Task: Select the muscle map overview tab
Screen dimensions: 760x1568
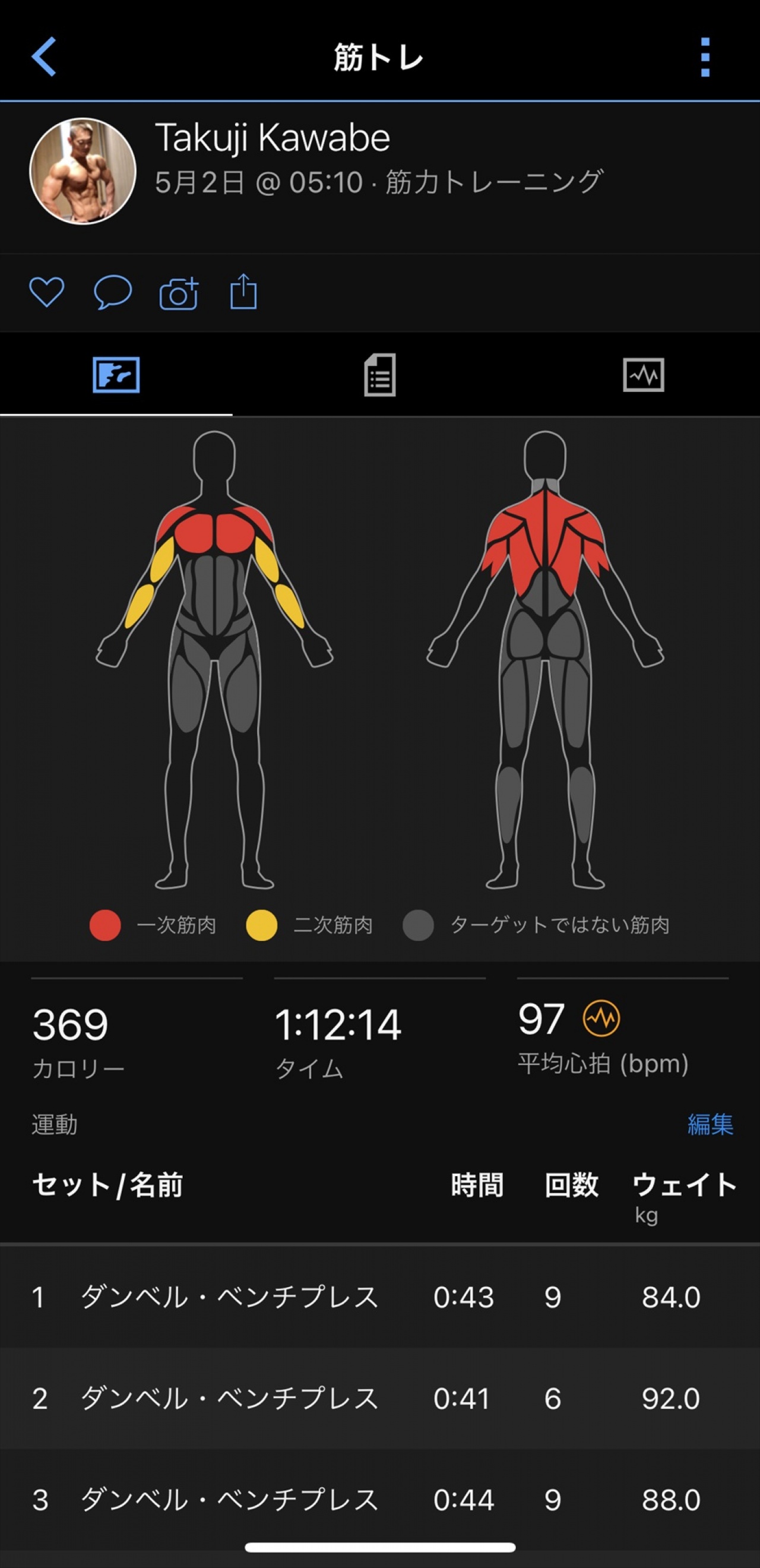Action: click(x=116, y=375)
